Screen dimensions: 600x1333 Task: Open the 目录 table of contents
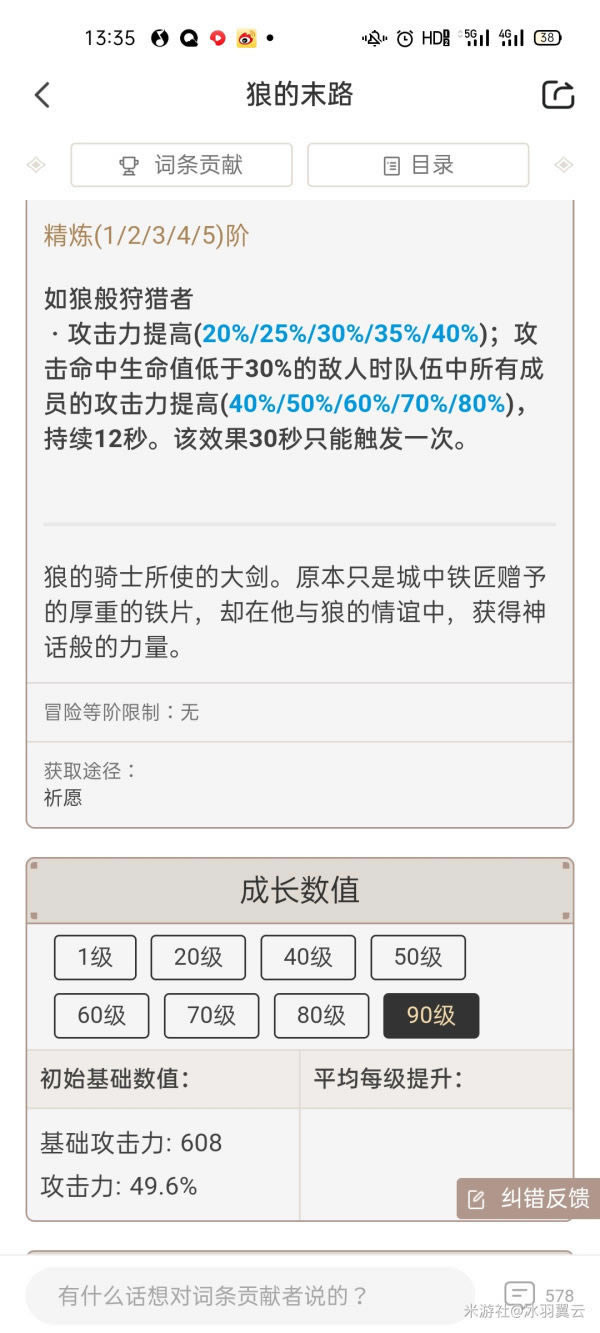pyautogui.click(x=418, y=165)
